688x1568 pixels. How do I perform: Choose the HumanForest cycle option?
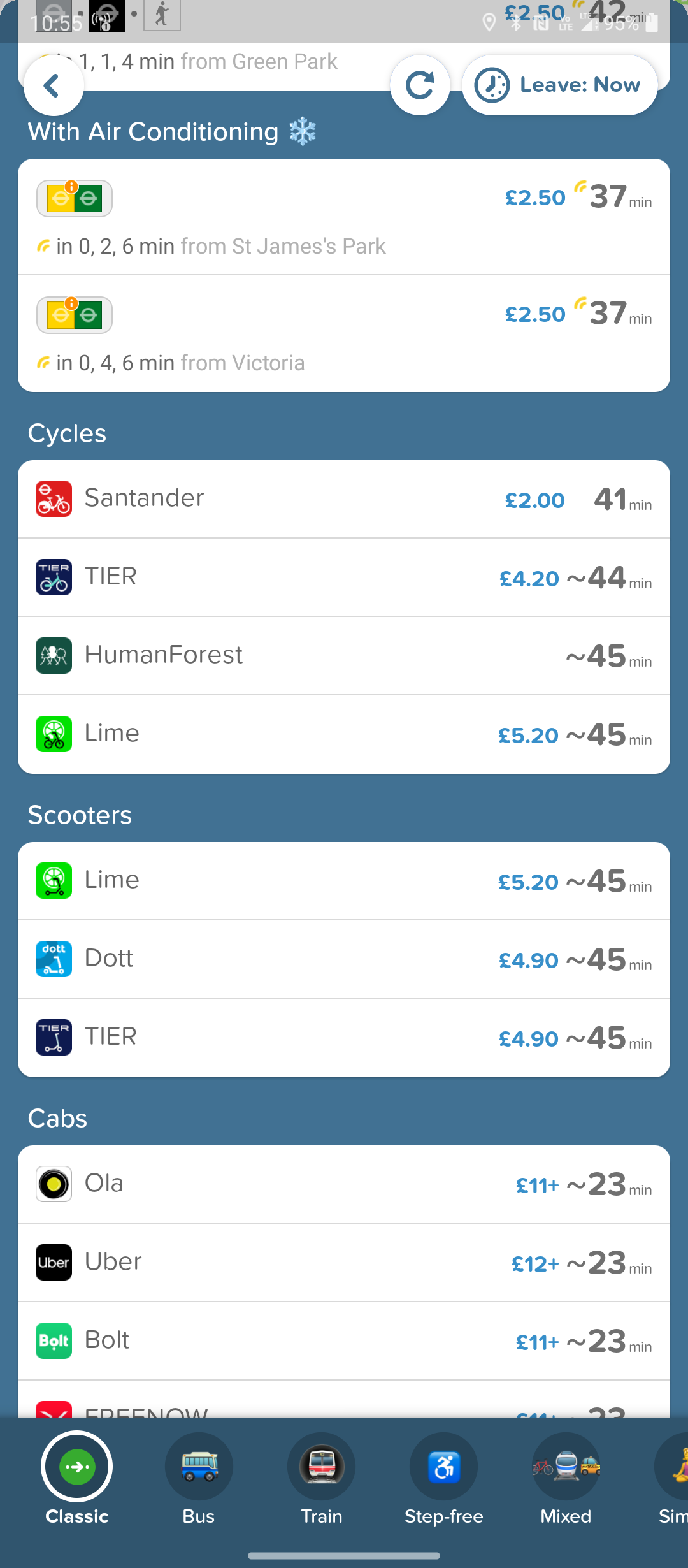344,656
